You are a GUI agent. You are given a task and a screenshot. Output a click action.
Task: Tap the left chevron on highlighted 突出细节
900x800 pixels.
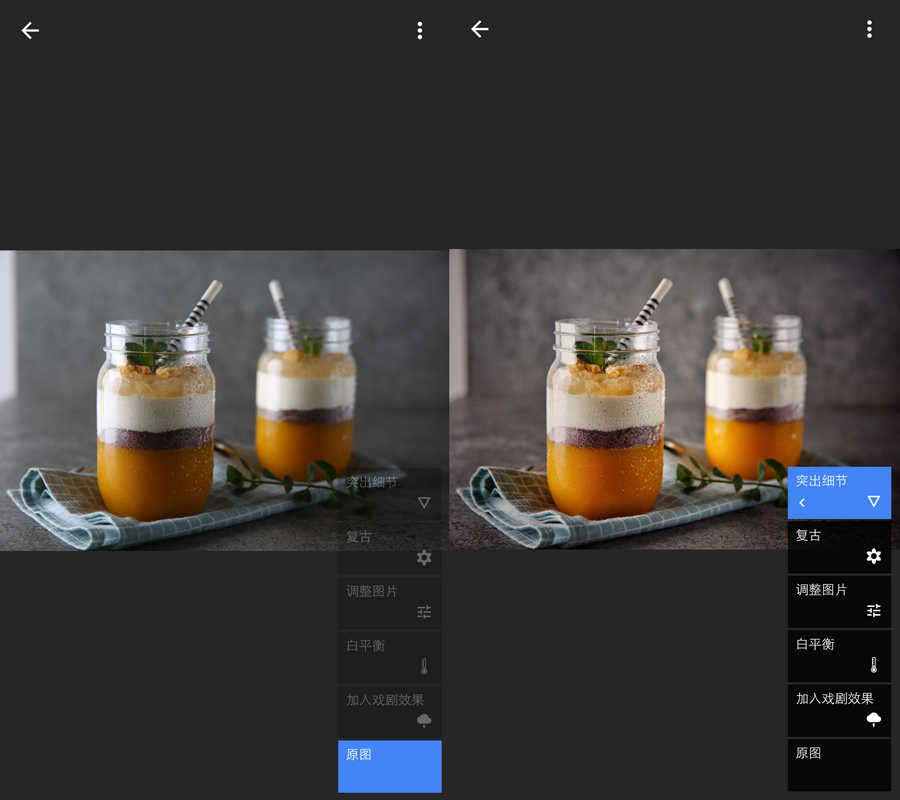click(802, 503)
